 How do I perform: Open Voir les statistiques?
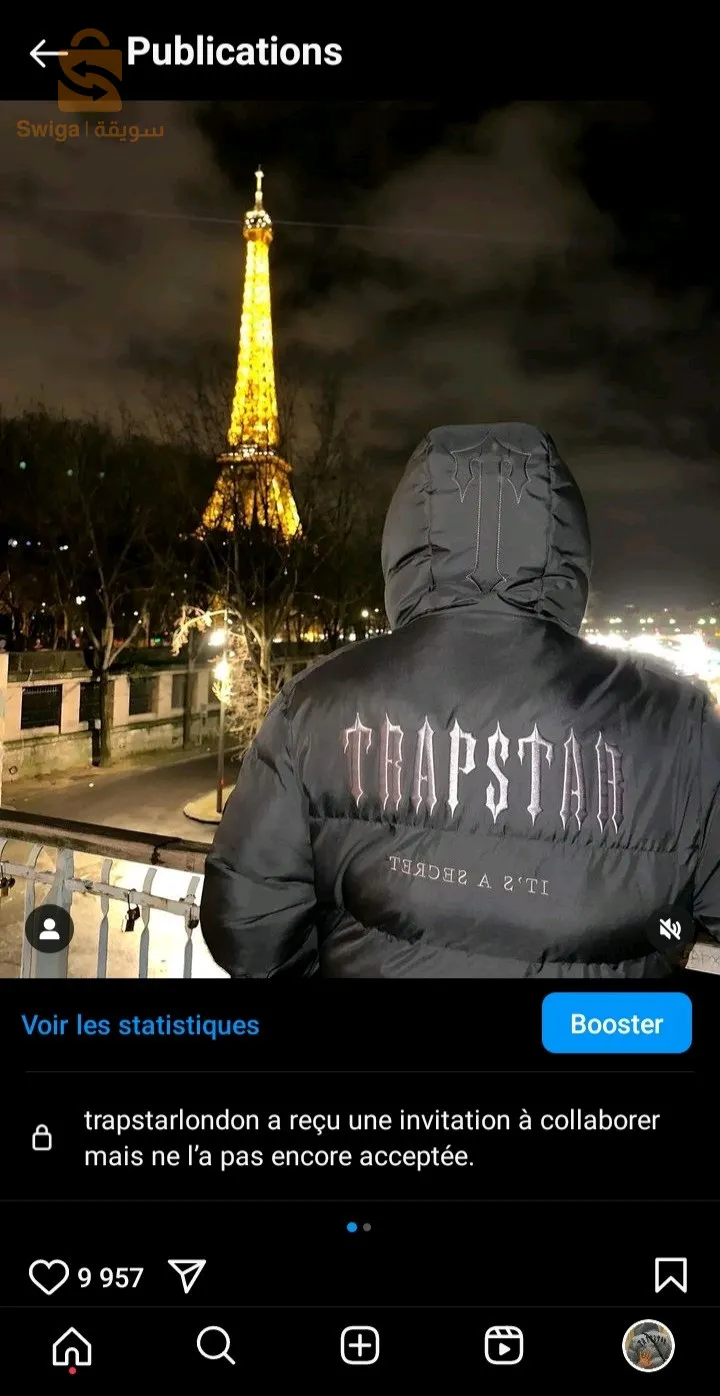click(x=140, y=1025)
